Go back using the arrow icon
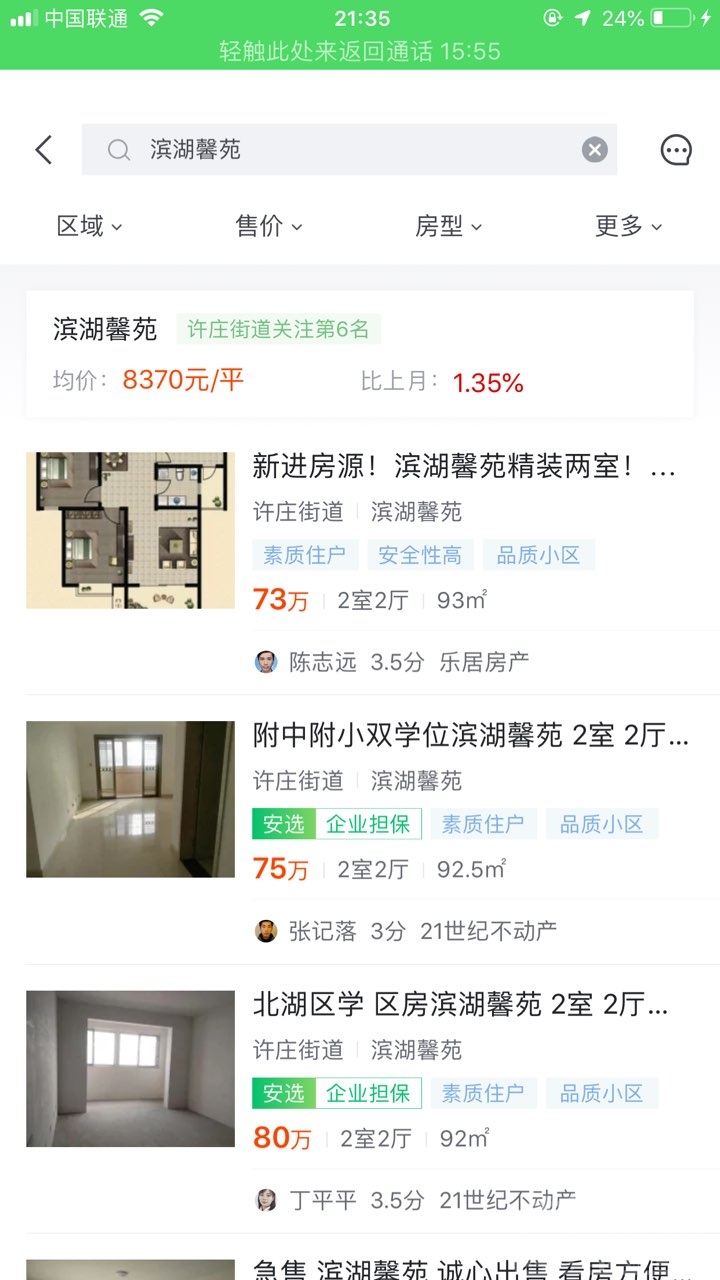The image size is (720, 1280). coord(43,150)
